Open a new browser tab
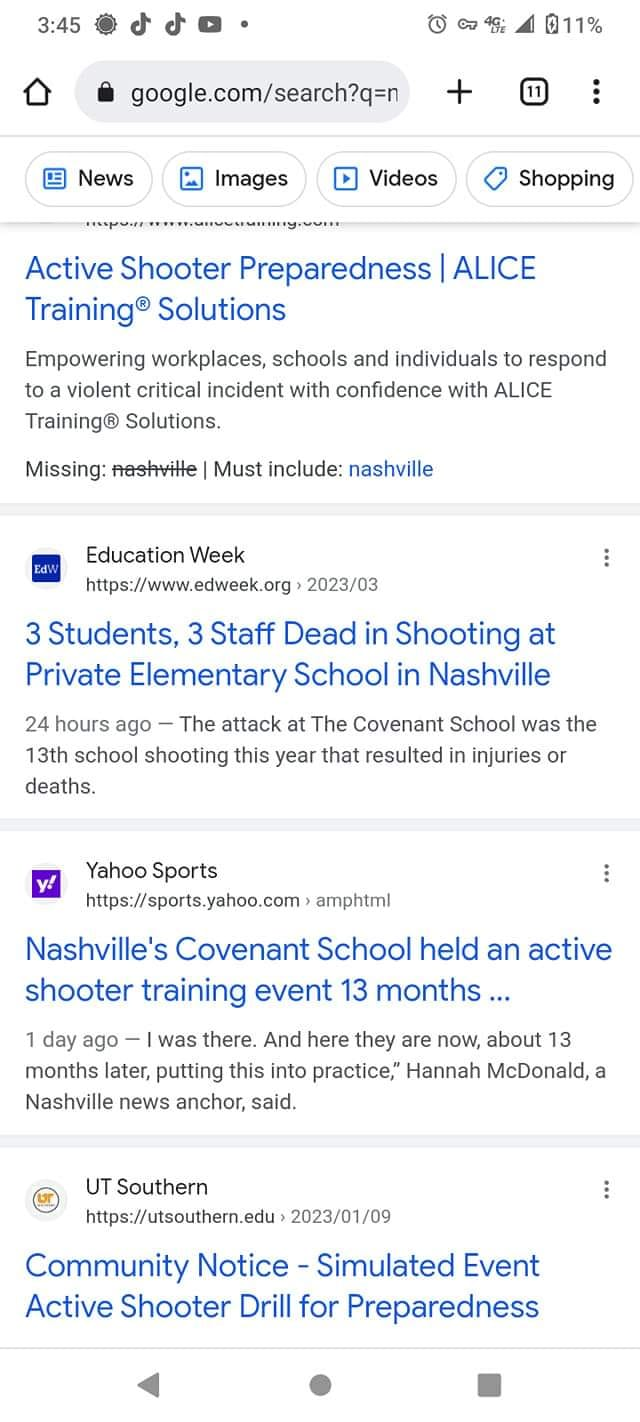 coord(459,92)
